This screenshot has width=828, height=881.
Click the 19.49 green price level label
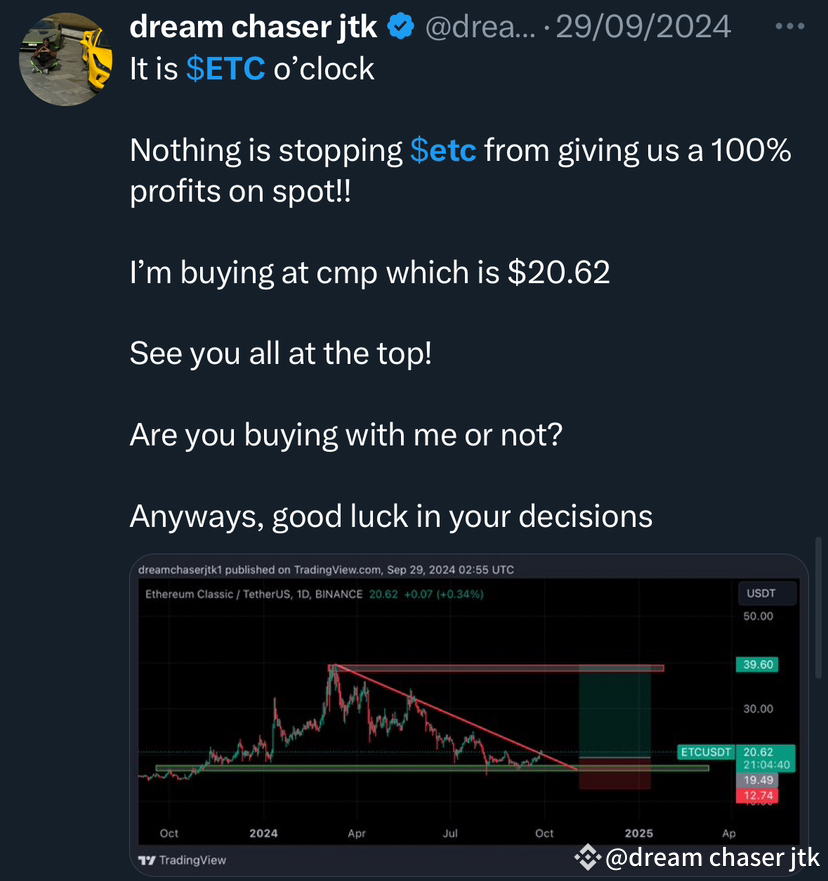tap(758, 779)
